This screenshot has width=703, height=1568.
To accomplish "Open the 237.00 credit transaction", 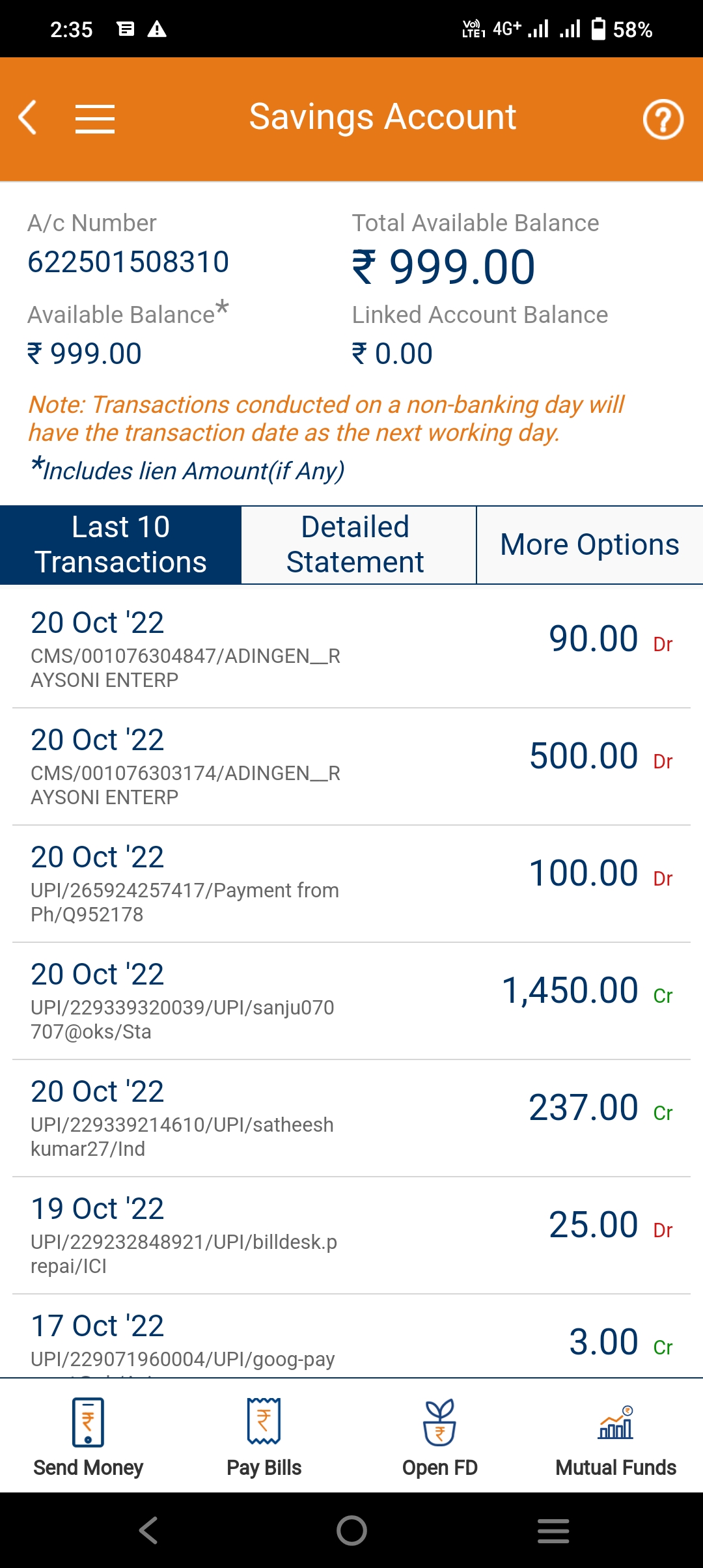I will click(x=351, y=1117).
